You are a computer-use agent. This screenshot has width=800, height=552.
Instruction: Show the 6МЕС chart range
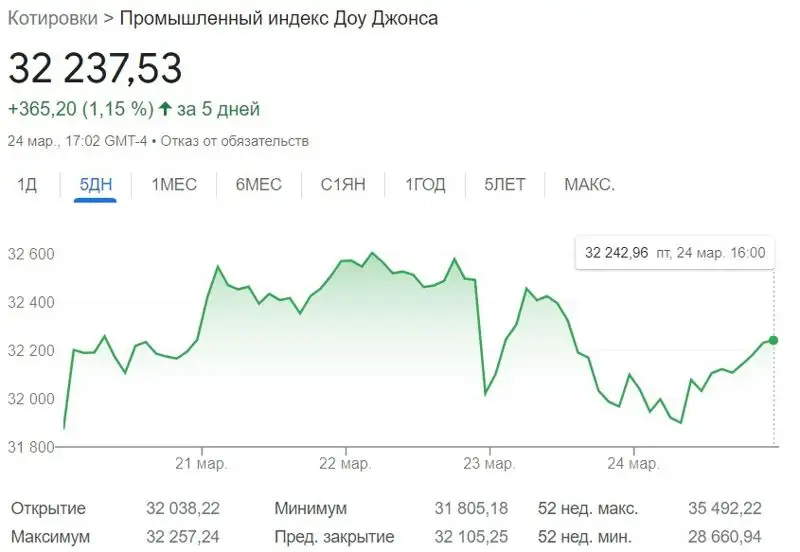pos(259,185)
